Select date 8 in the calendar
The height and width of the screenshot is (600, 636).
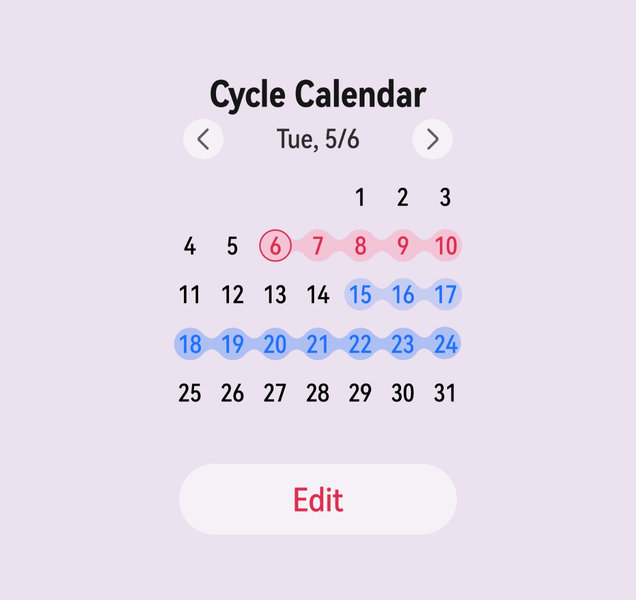coord(360,246)
